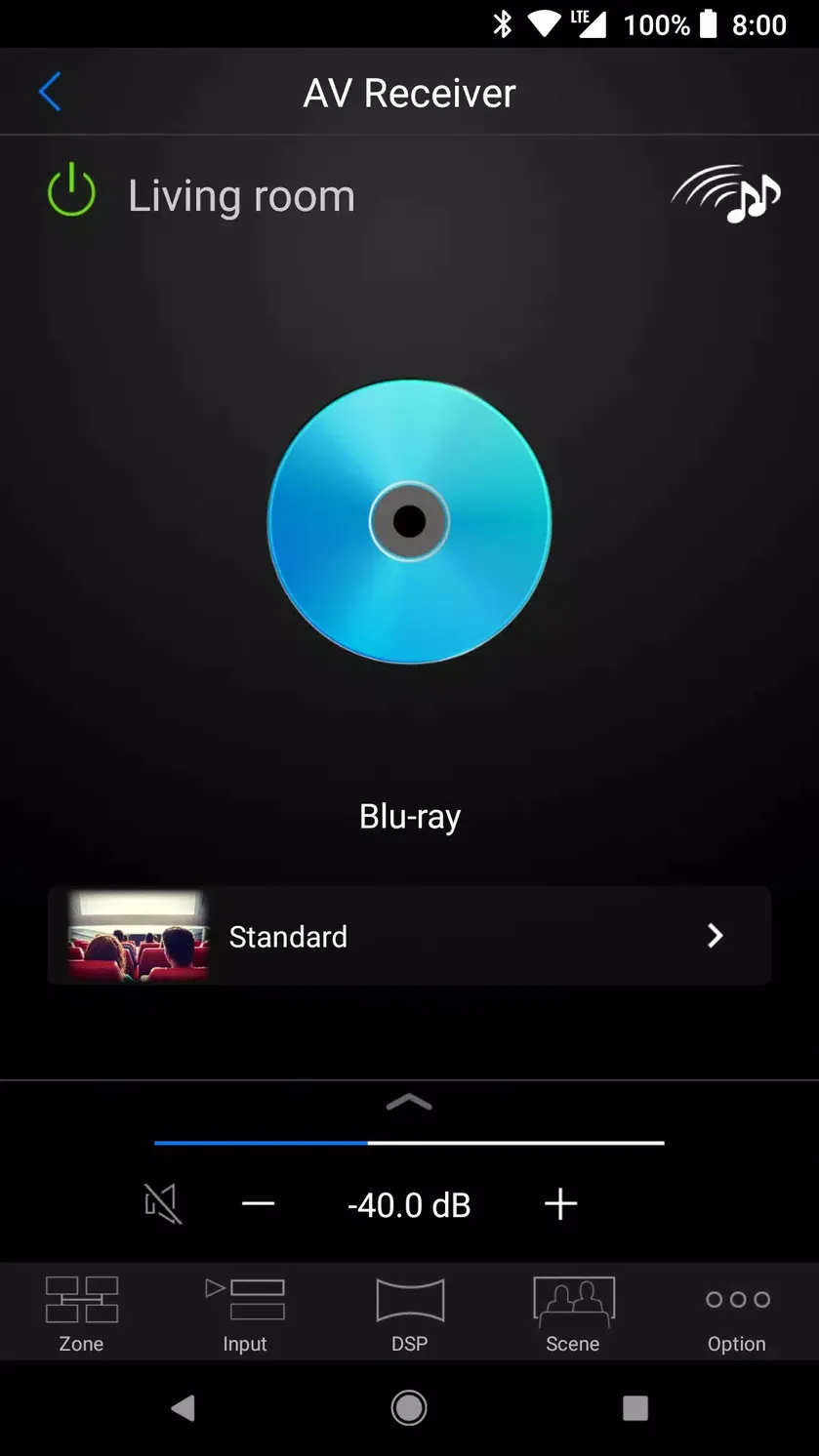Decrease volume with the minus button

pyautogui.click(x=258, y=1204)
